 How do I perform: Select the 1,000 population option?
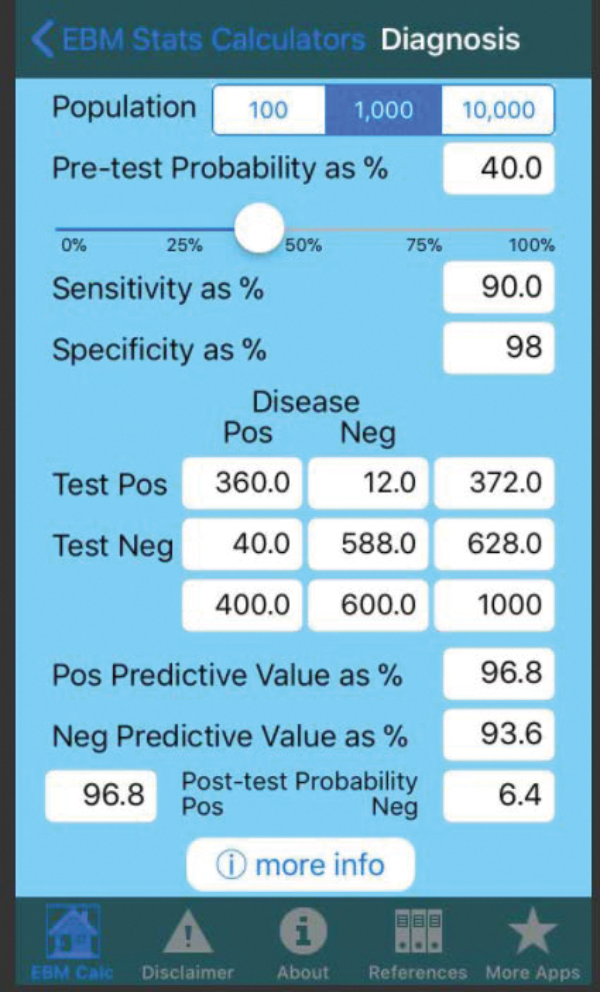pos(383,109)
